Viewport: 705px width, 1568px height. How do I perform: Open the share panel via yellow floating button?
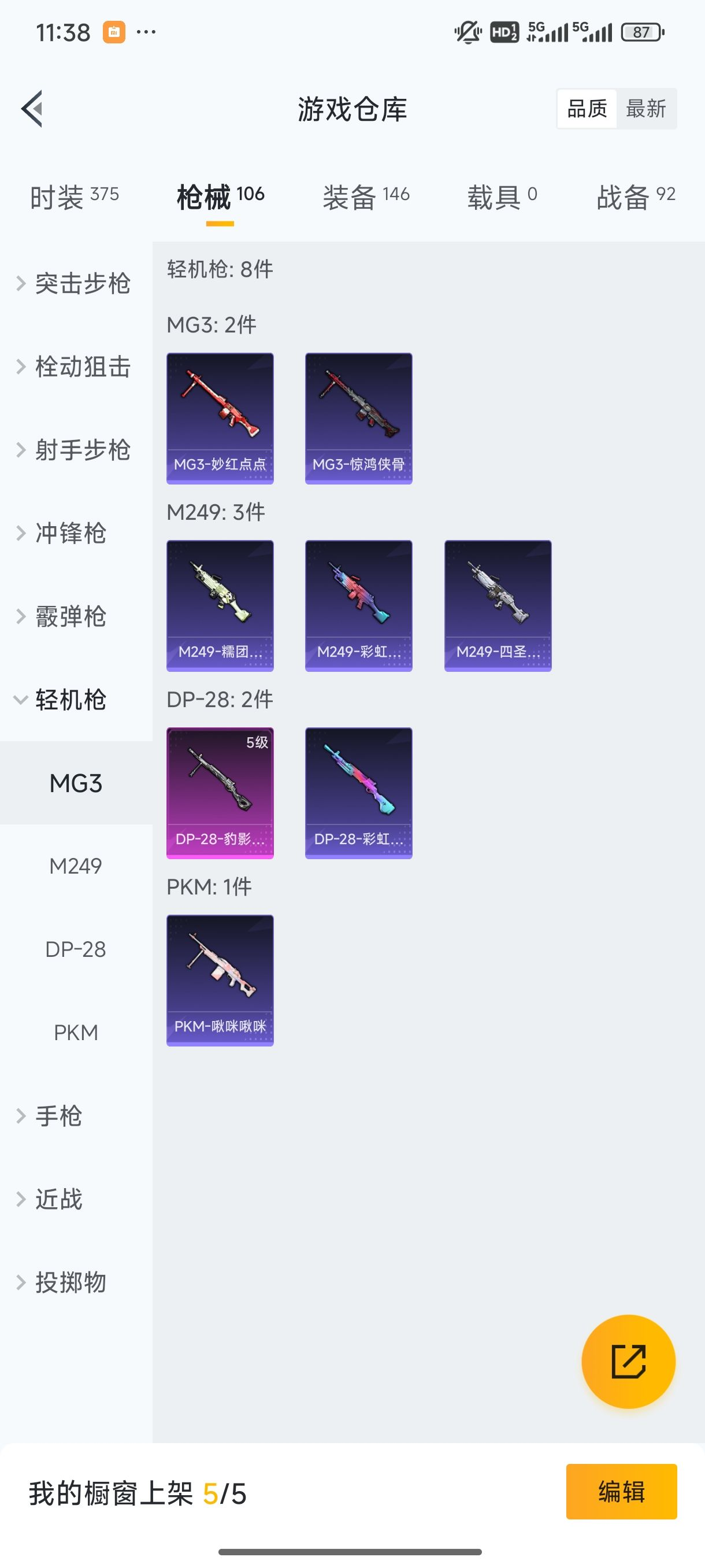tap(629, 1361)
